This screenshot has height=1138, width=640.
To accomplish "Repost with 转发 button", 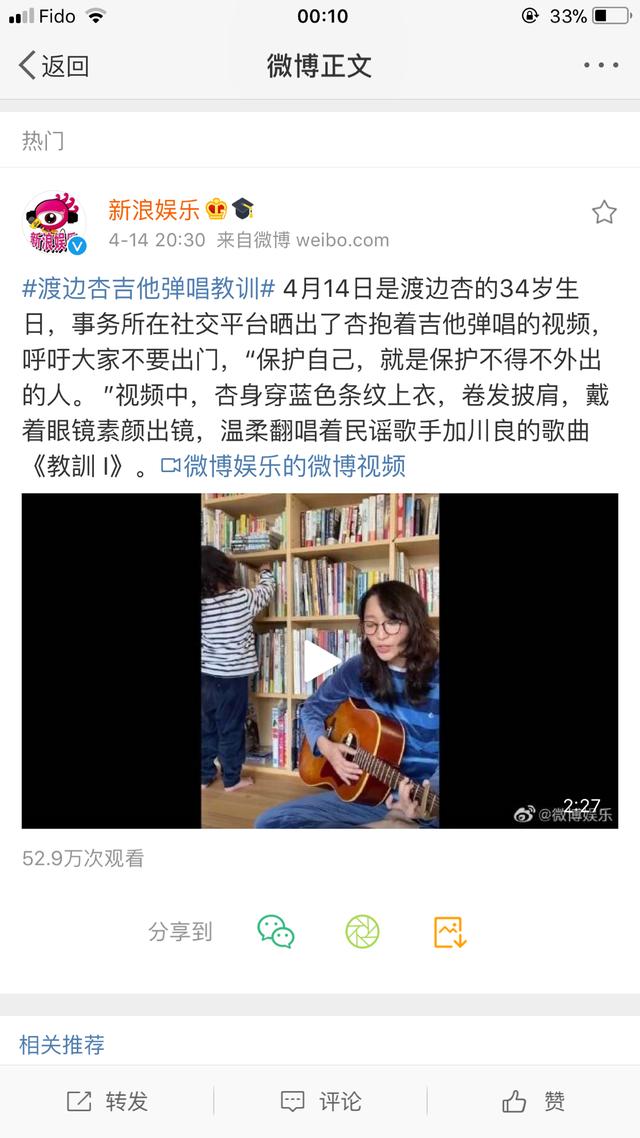I will [x=107, y=1102].
